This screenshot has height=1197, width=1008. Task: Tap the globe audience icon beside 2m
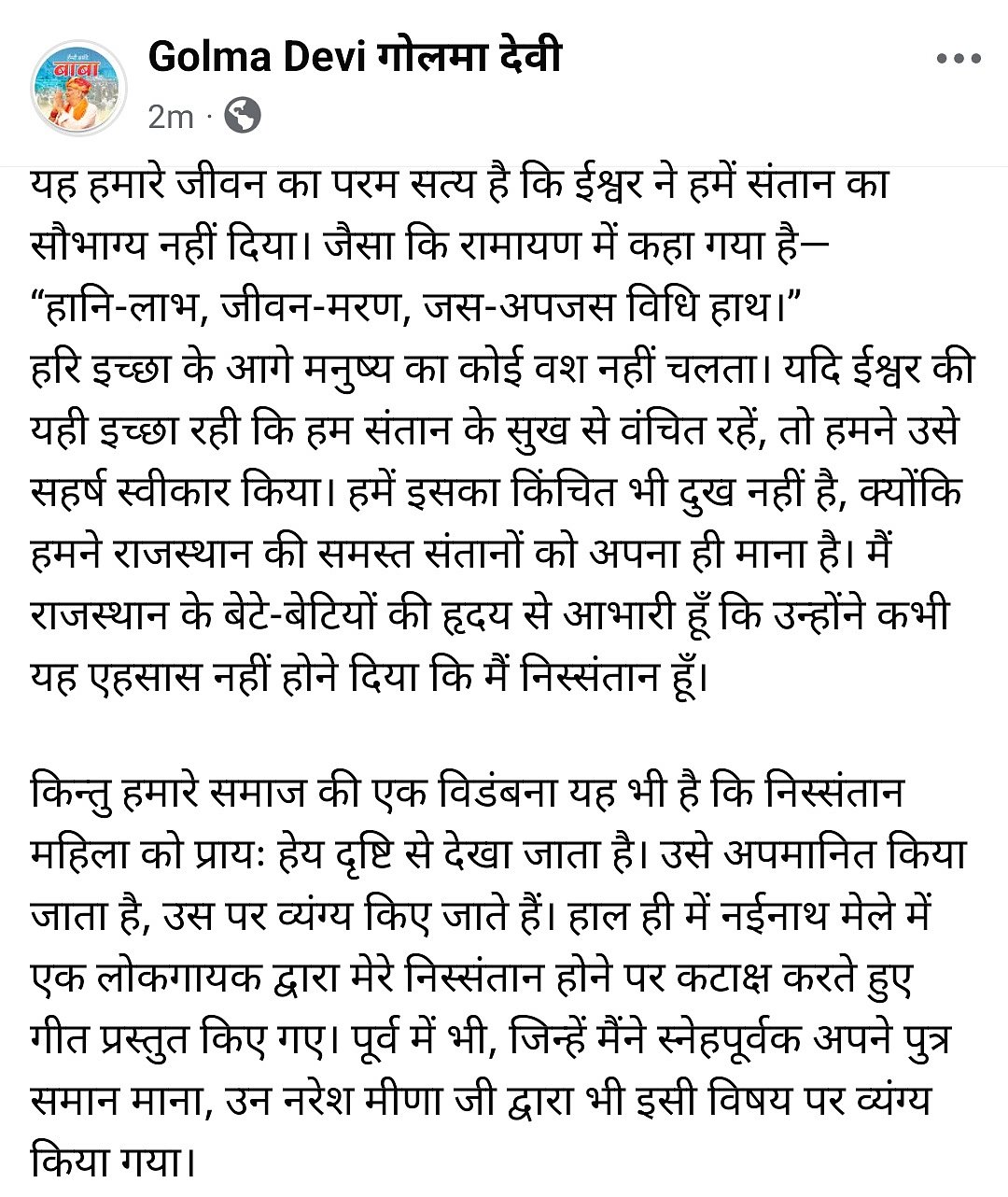[243, 117]
